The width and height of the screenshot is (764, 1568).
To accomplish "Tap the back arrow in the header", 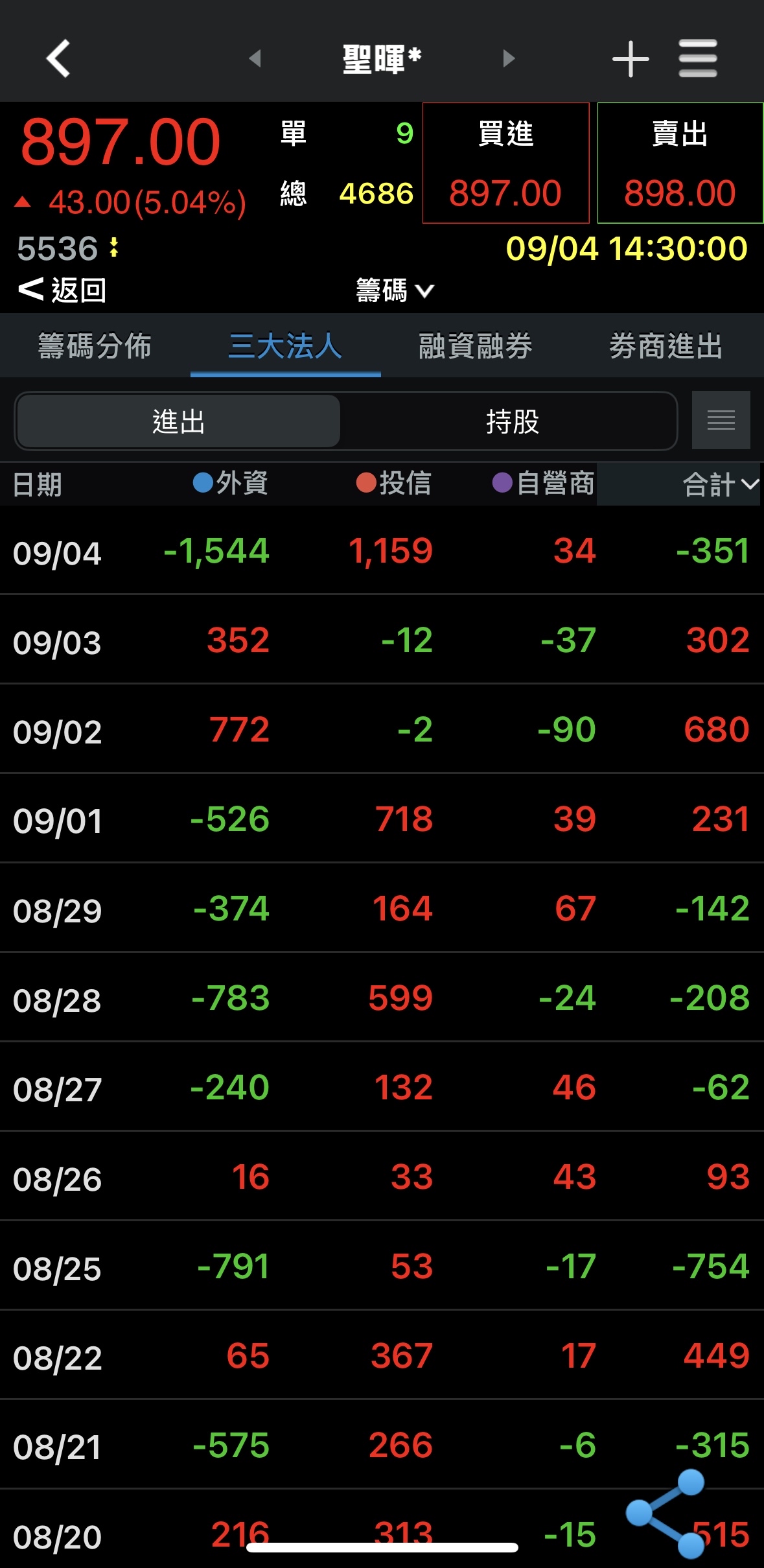I will [x=58, y=58].
